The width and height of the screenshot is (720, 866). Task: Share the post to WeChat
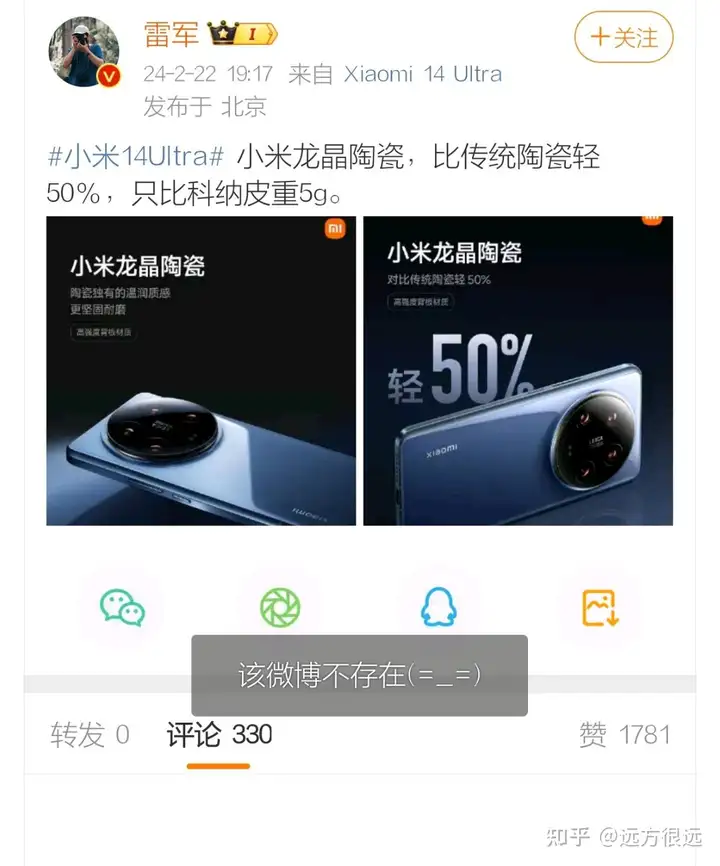click(x=122, y=607)
